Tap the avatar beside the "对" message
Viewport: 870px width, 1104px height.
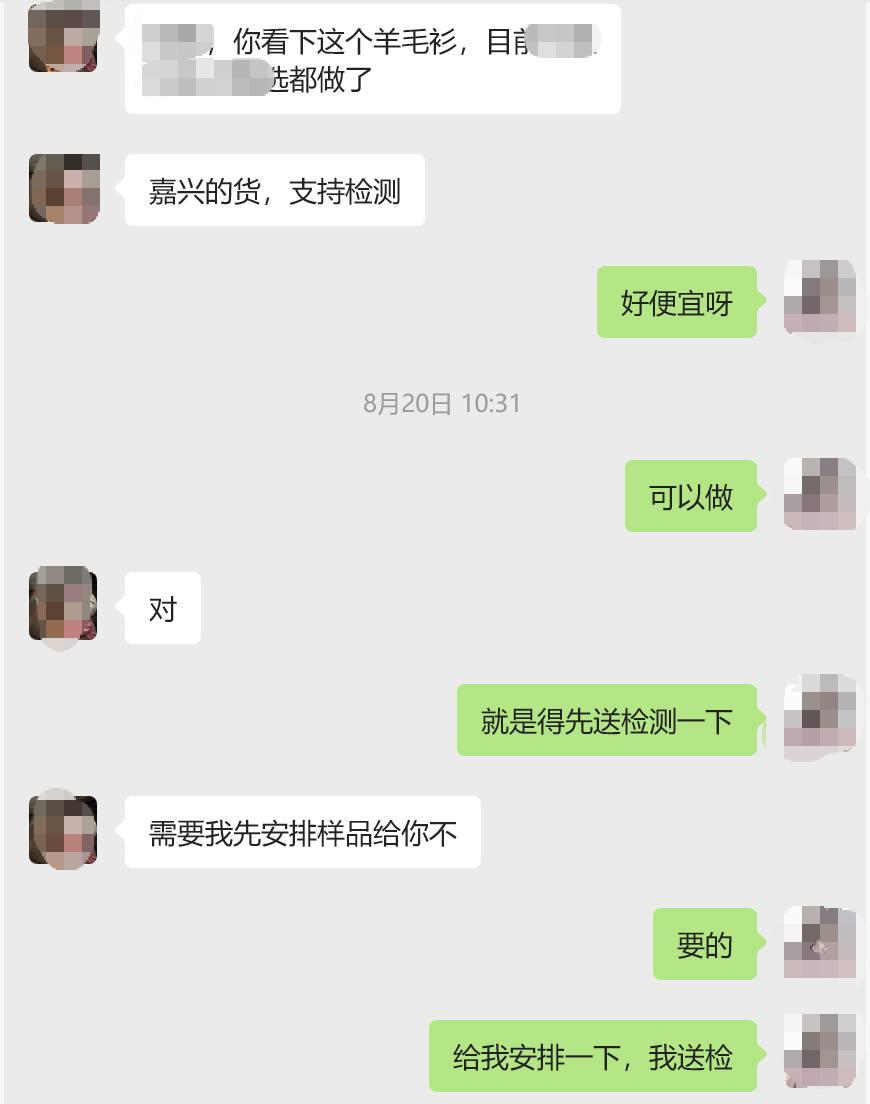coord(63,606)
